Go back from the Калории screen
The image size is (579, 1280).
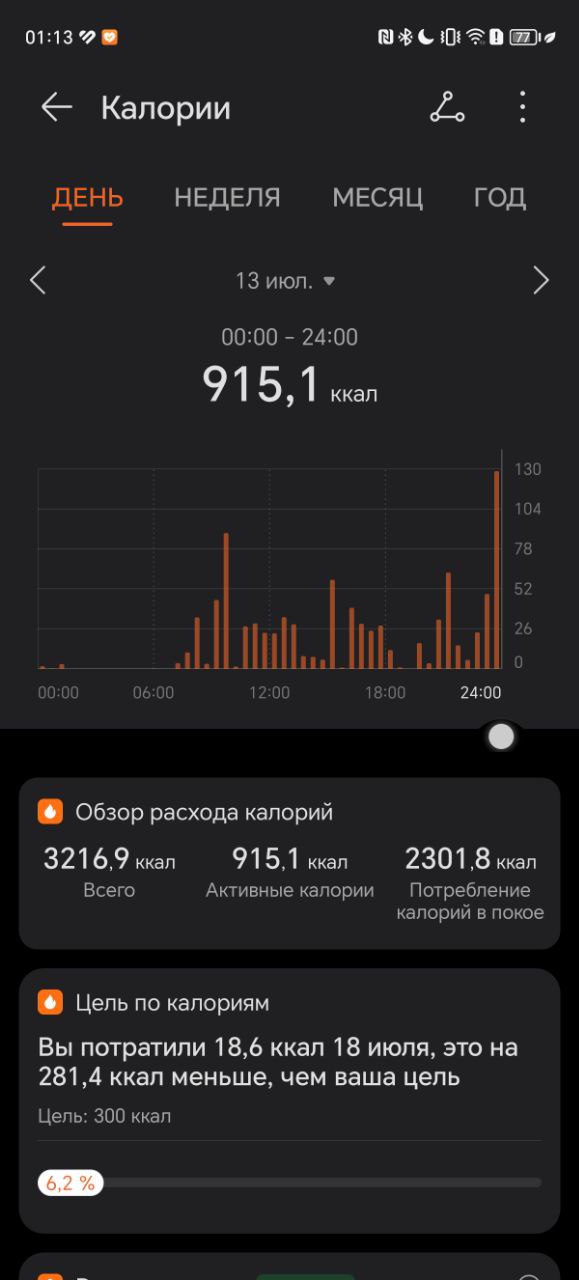(x=57, y=108)
